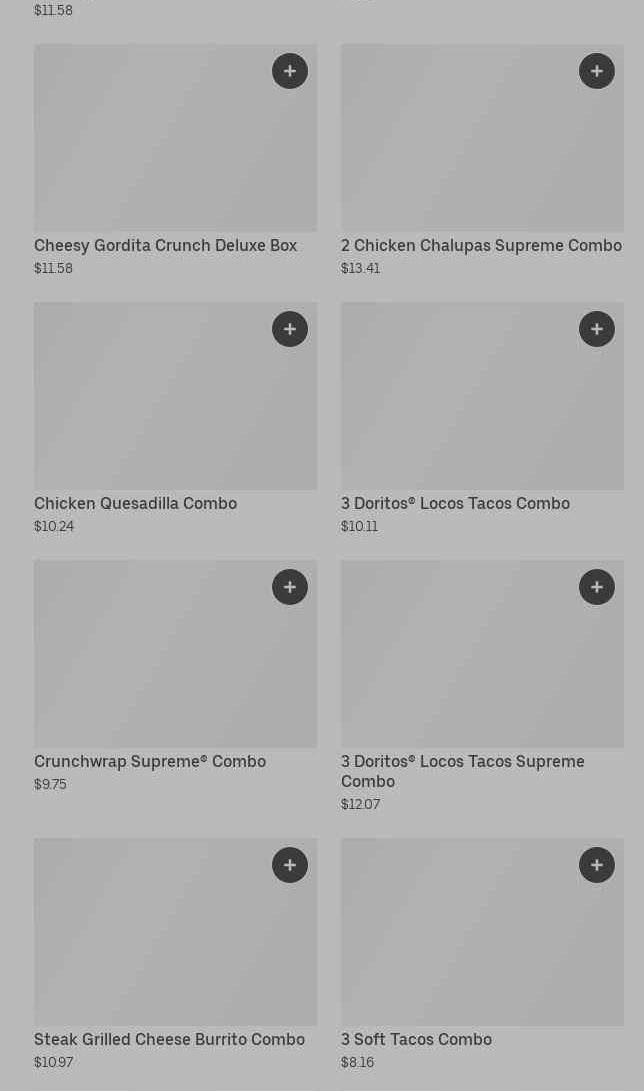The width and height of the screenshot is (644, 1091).
Task: Add 3 Soft Tacos Combo to cart
Action: [x=597, y=865]
